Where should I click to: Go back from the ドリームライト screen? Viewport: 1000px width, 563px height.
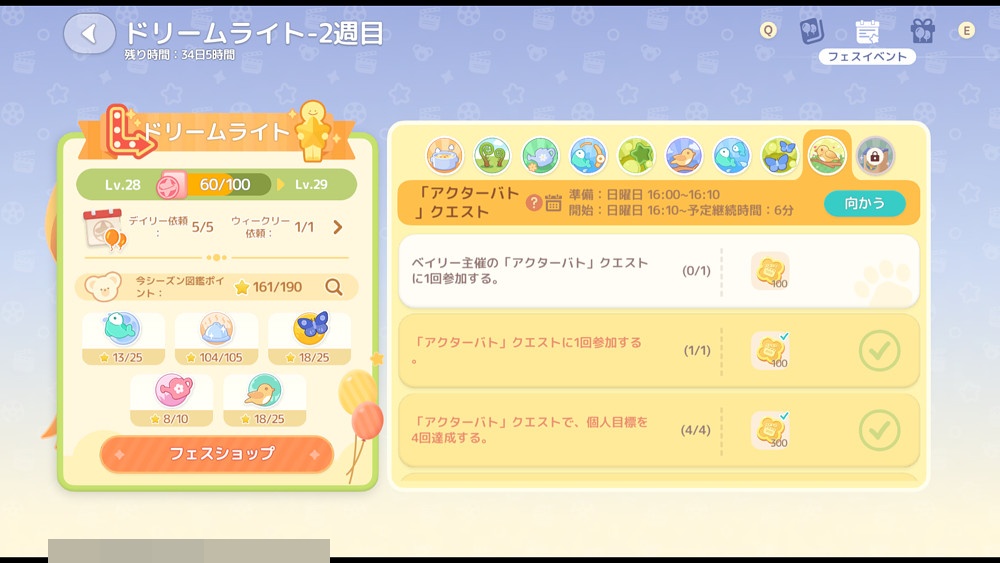[x=89, y=34]
